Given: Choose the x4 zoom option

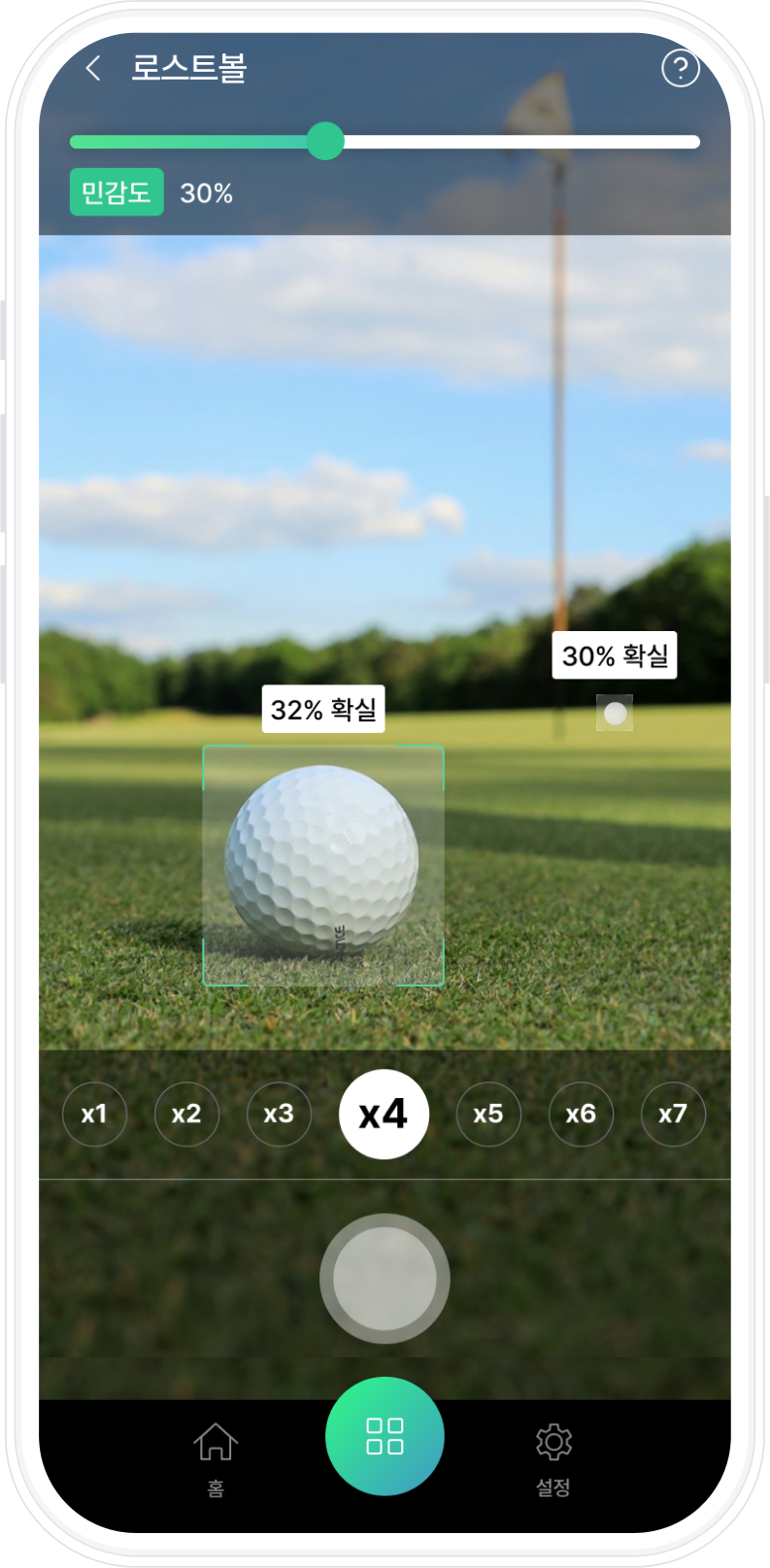Looking at the screenshot, I should 384,1114.
